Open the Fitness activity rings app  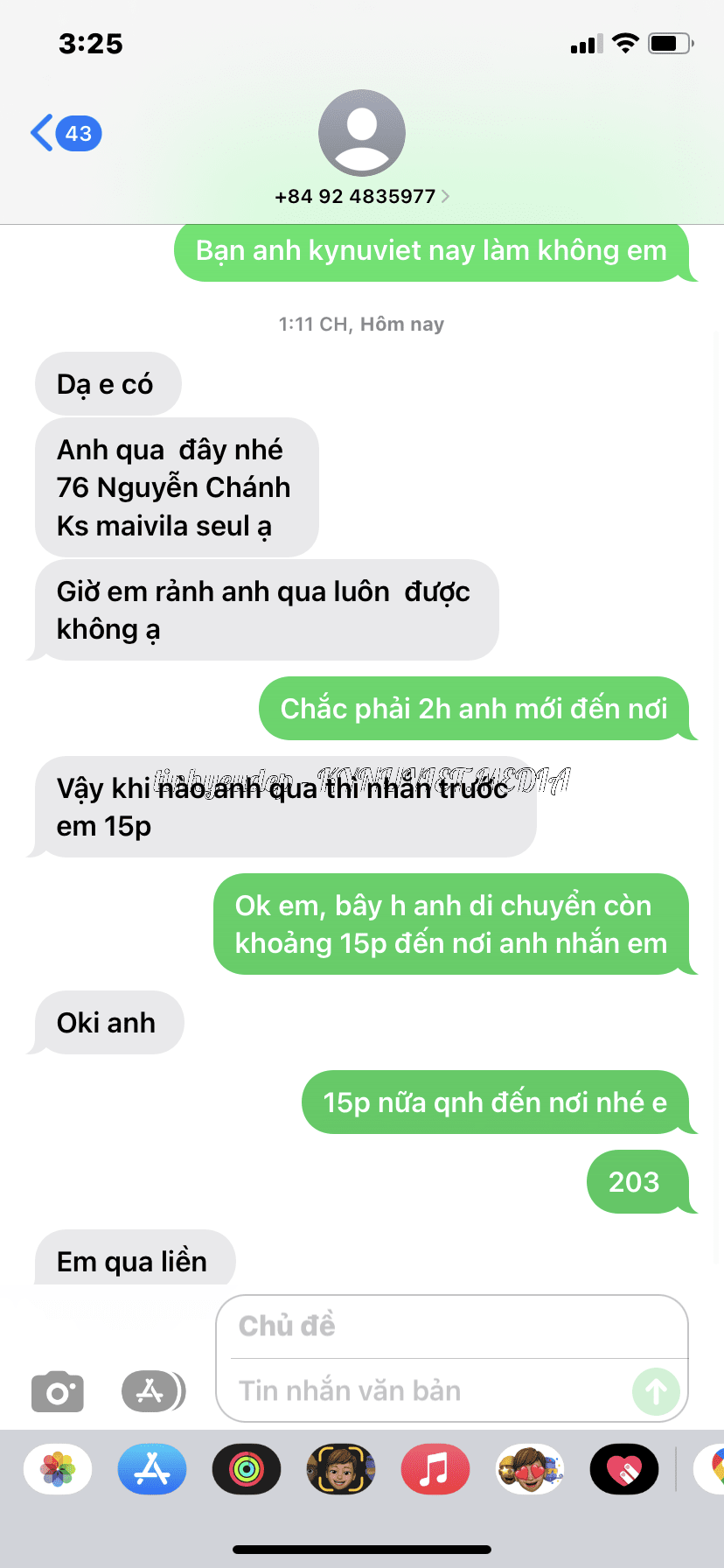tap(247, 1469)
